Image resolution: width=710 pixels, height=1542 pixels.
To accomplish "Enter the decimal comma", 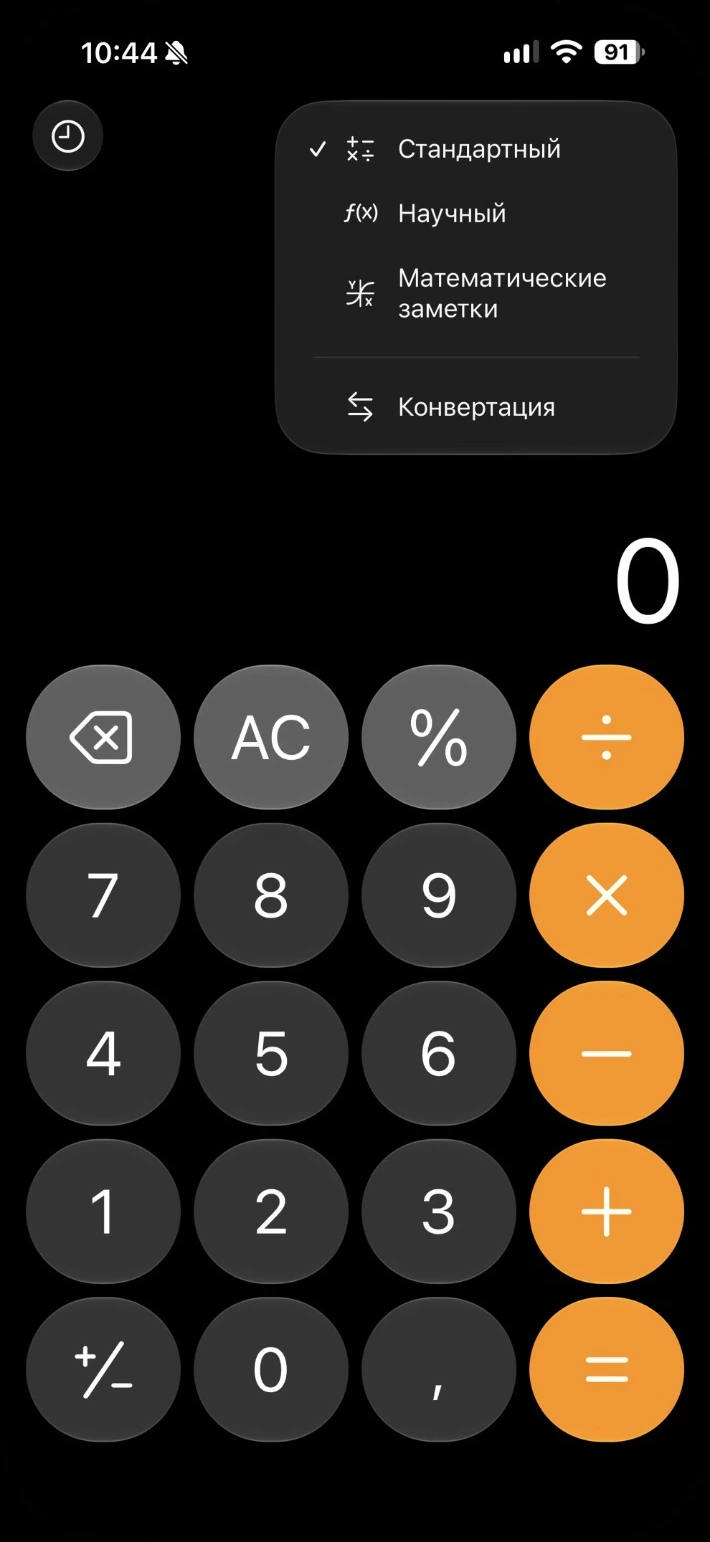I will click(439, 1370).
